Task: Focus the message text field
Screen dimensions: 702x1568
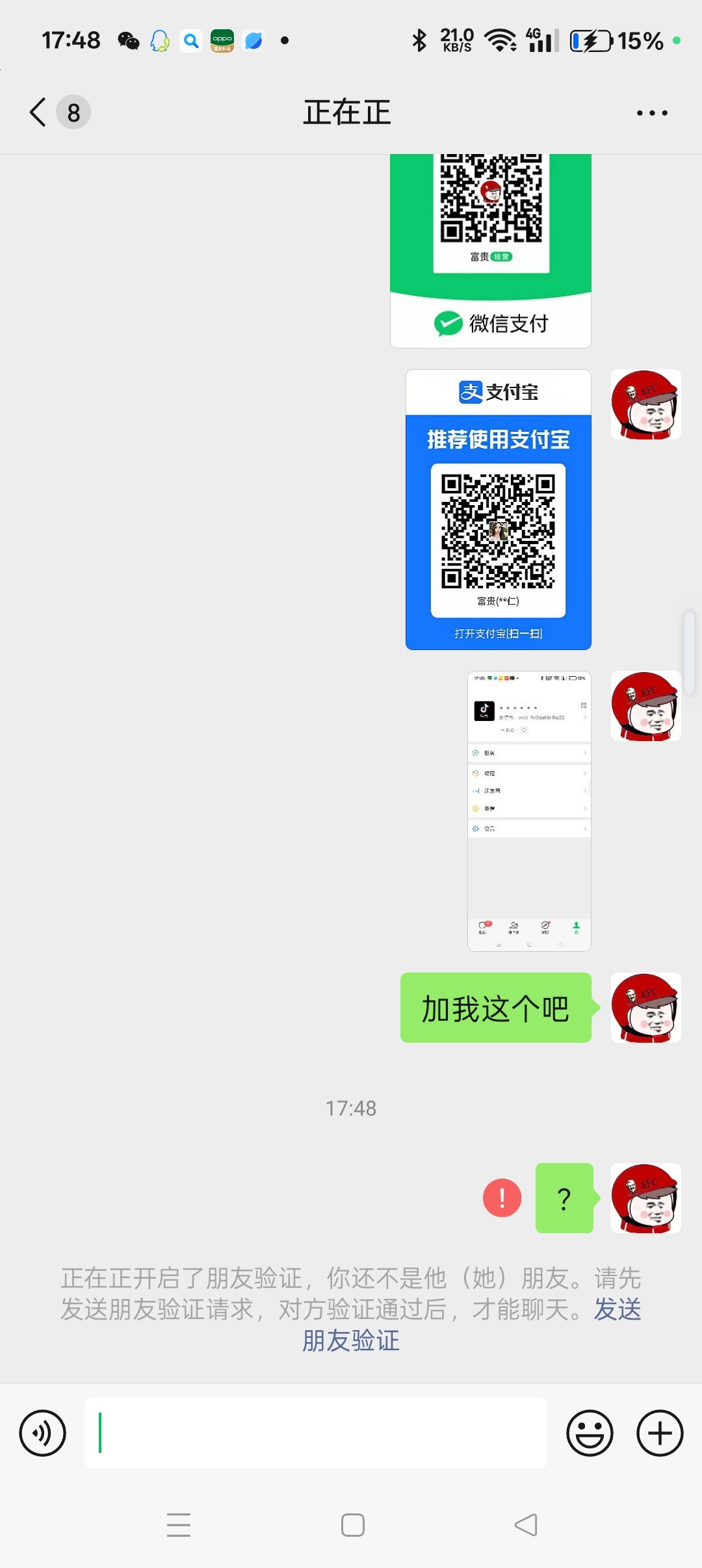Action: tap(316, 1433)
